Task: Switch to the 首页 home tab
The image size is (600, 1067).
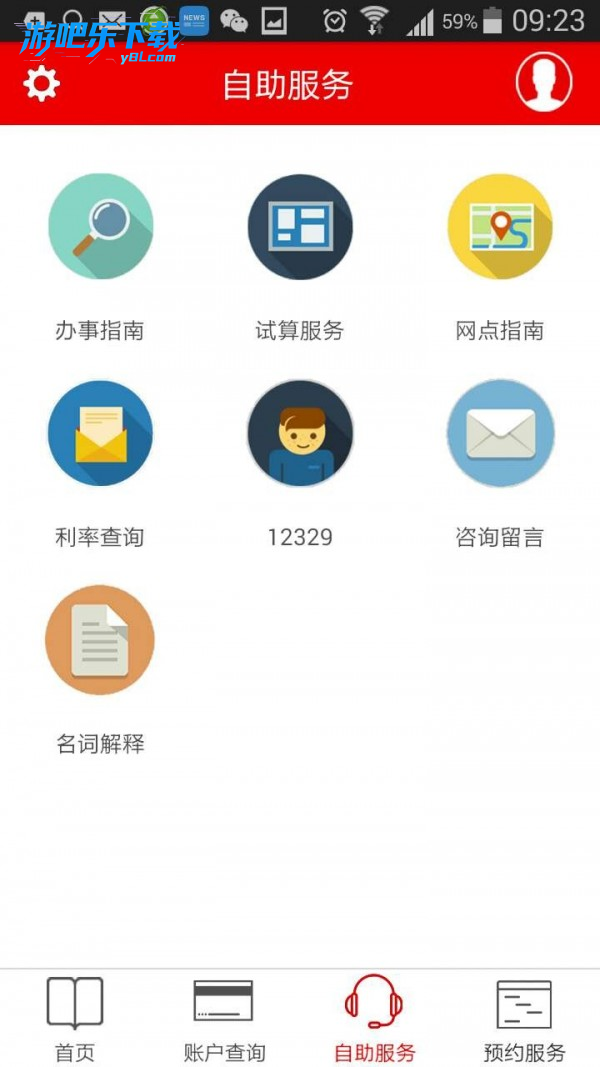Action: coord(75,1020)
